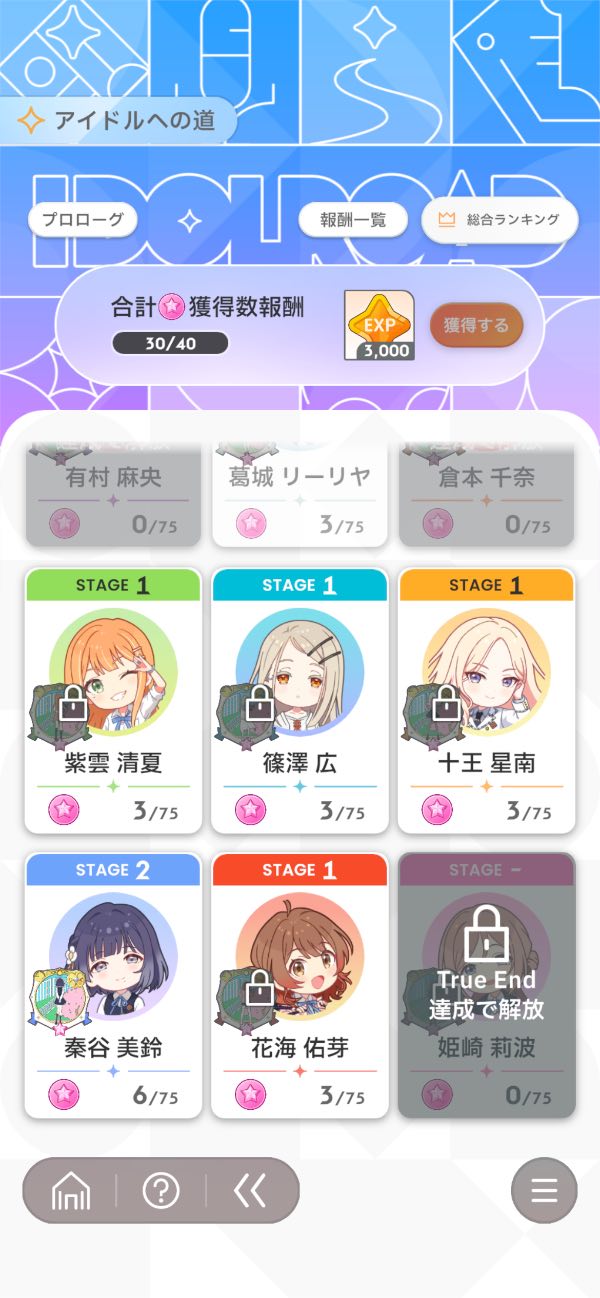
Task: Open 篠澤 広 idol card
Action: pyautogui.click(x=300, y=700)
